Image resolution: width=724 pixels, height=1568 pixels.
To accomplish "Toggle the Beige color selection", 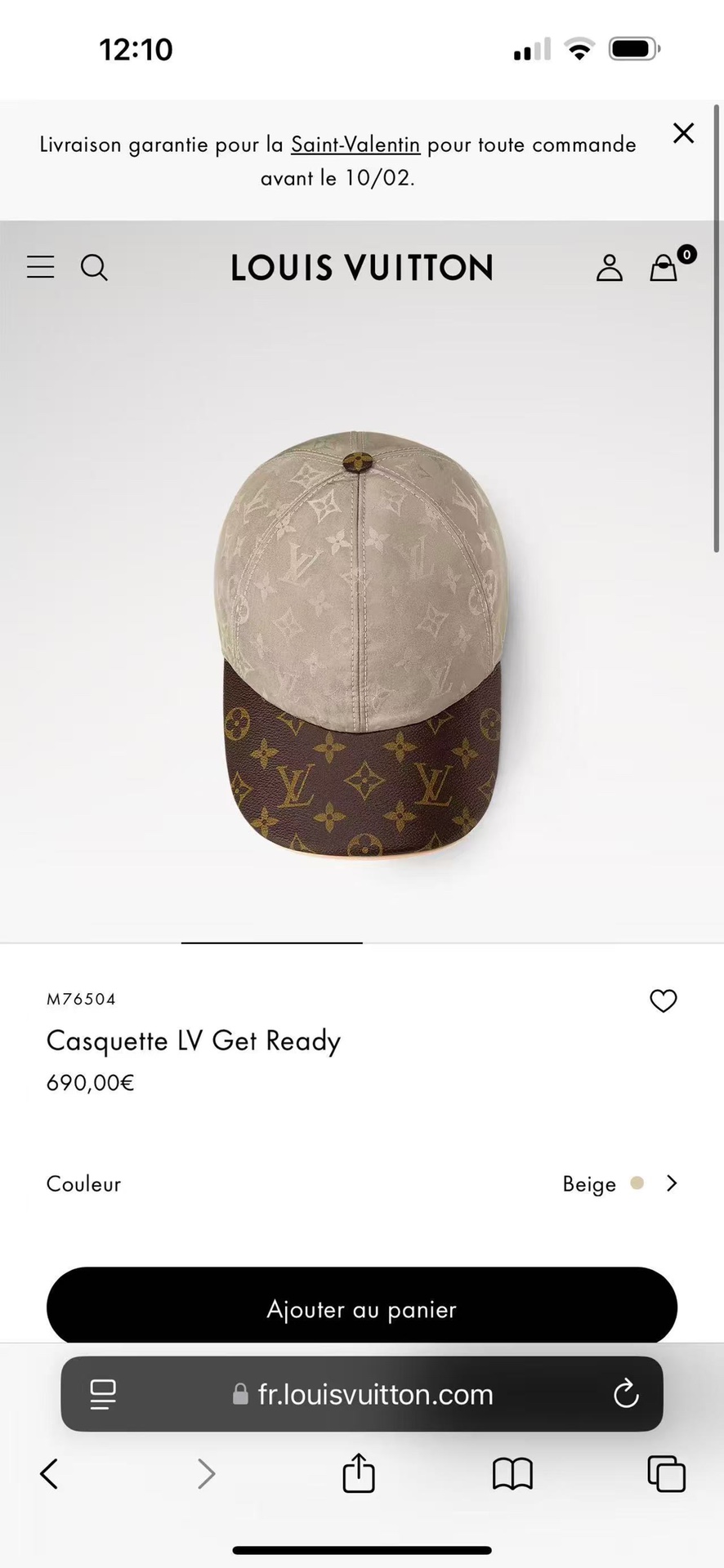I will tap(637, 1183).
